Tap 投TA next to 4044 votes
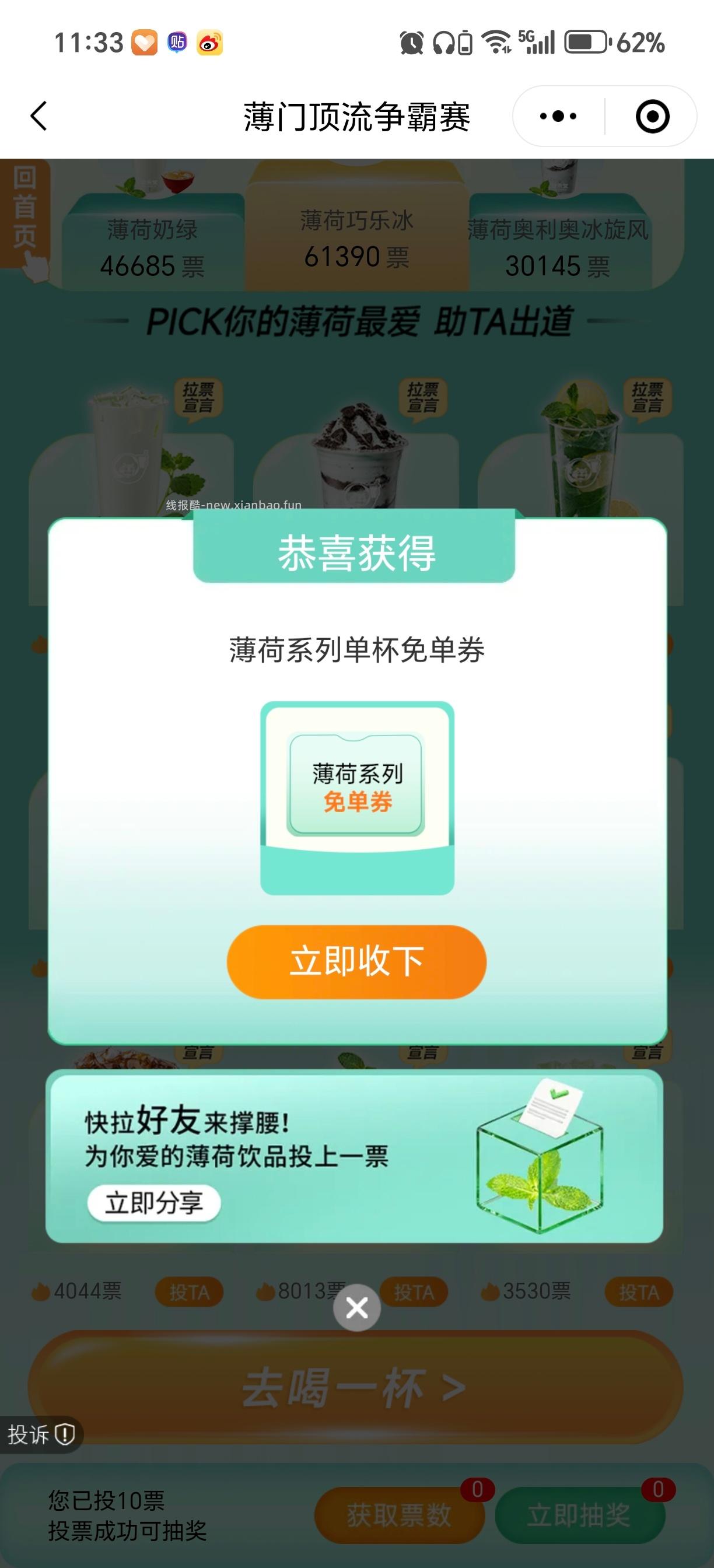Viewport: 714px width, 1568px height. (x=191, y=1291)
